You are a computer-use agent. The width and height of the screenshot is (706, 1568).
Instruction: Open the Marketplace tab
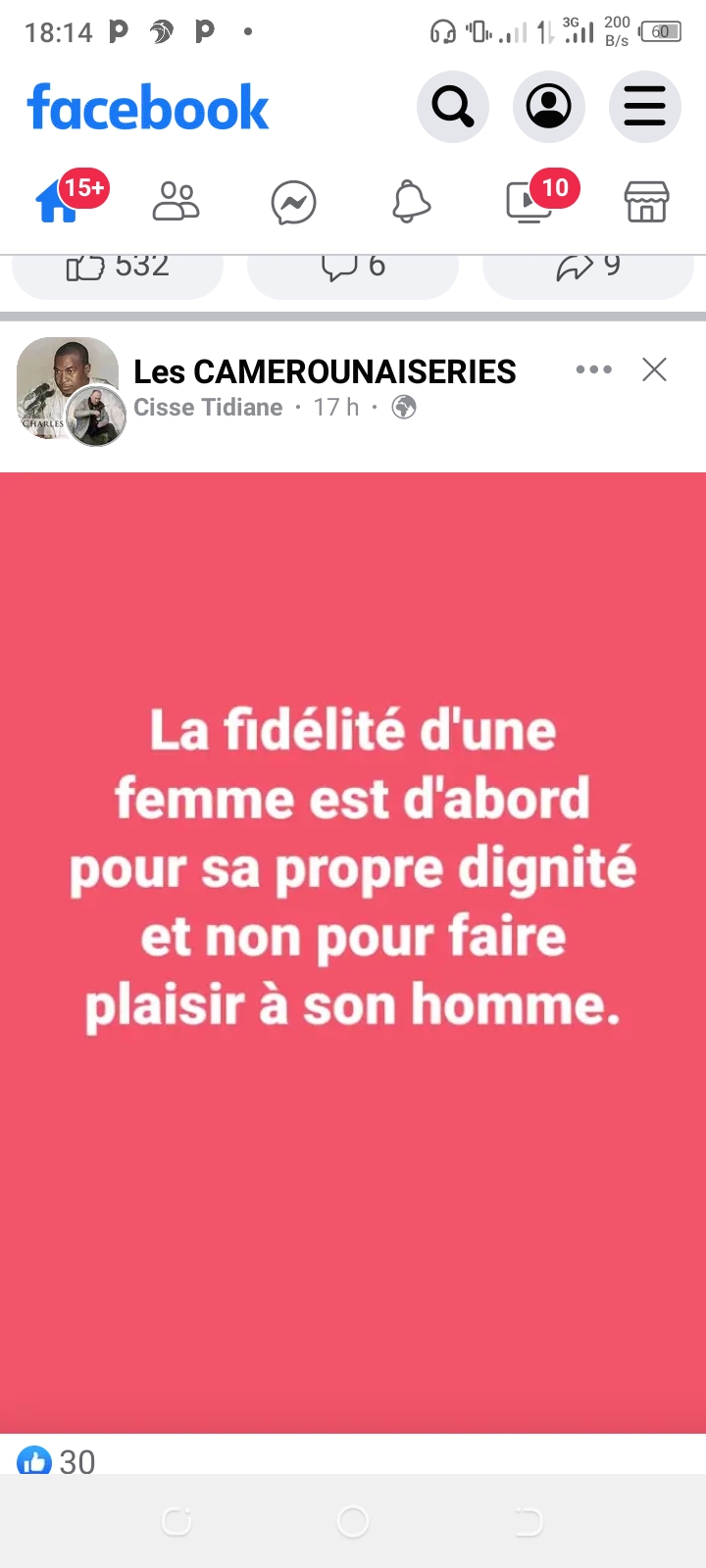point(646,203)
